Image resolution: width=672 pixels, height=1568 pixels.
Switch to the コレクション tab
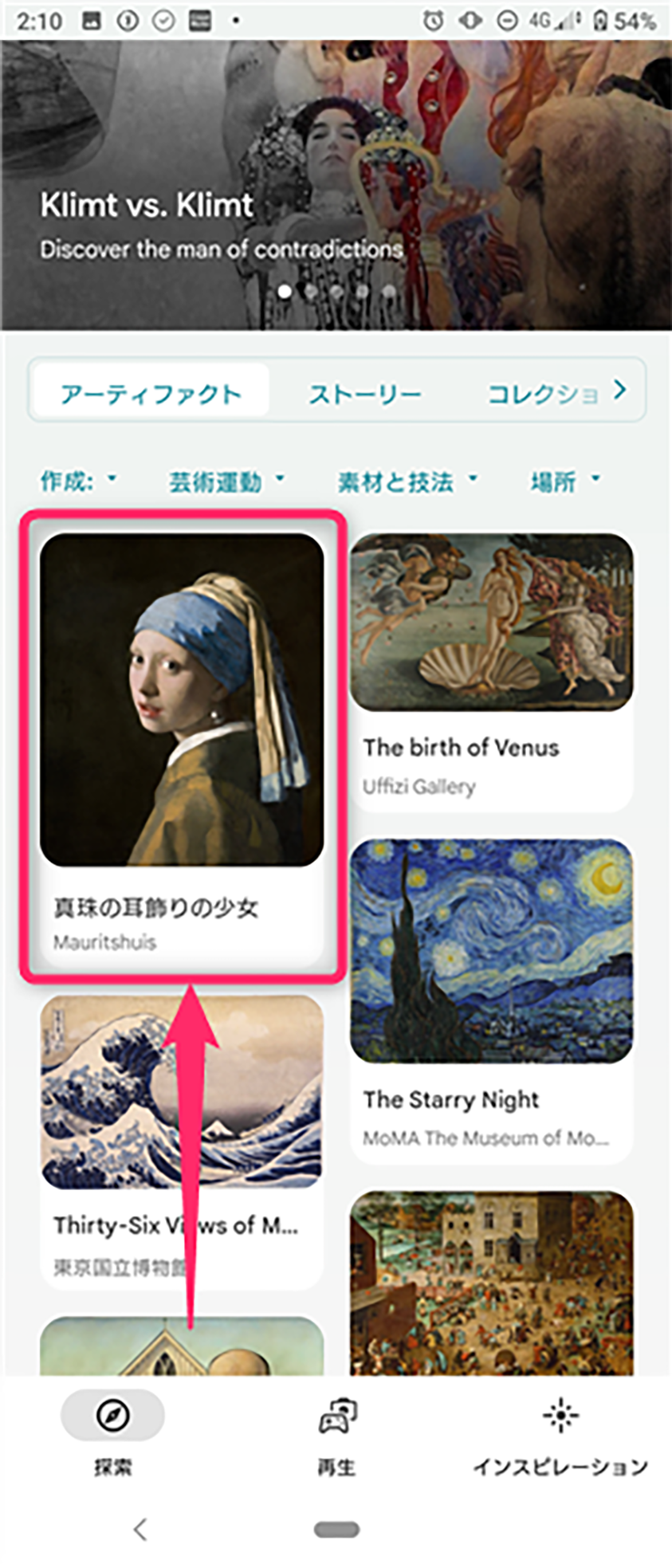point(542,394)
